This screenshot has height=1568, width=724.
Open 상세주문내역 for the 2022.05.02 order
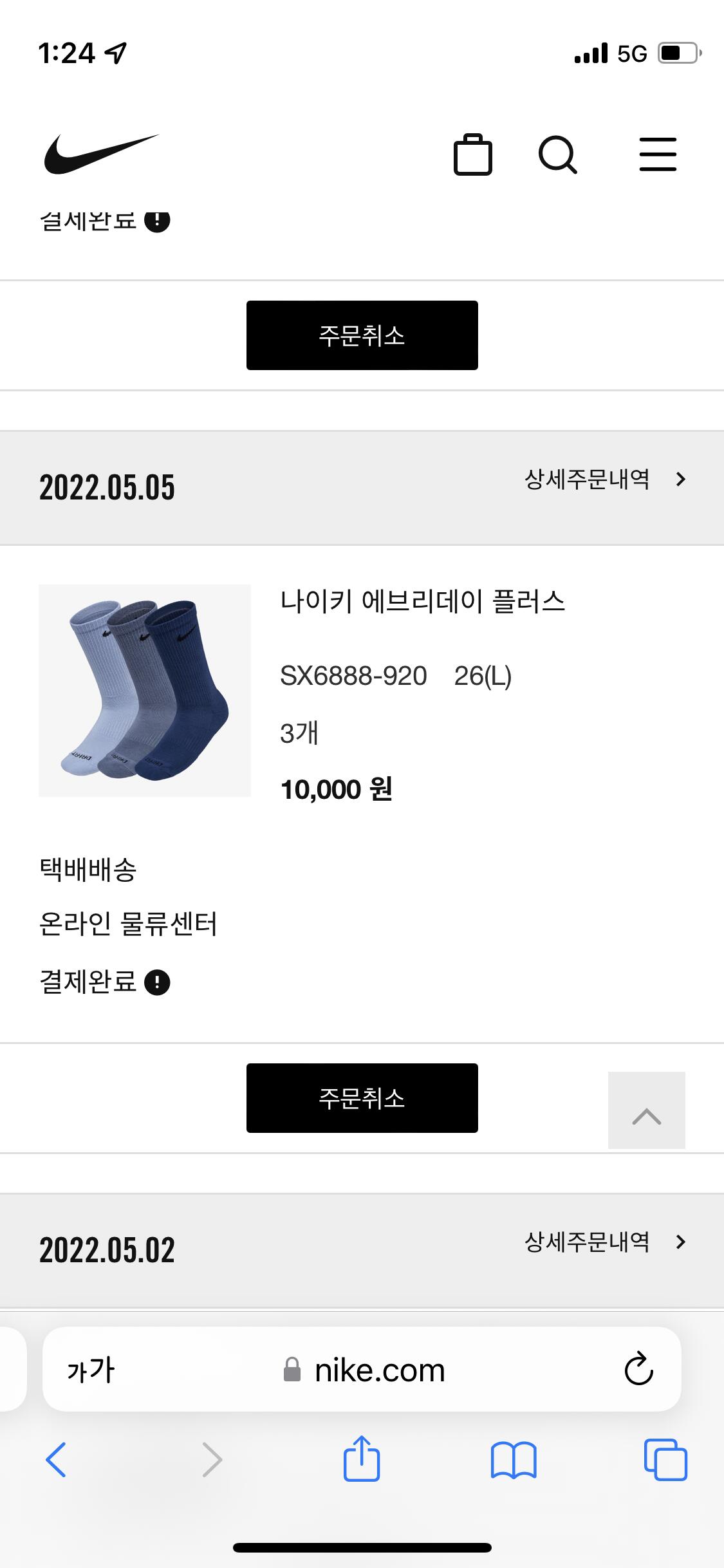605,1242
